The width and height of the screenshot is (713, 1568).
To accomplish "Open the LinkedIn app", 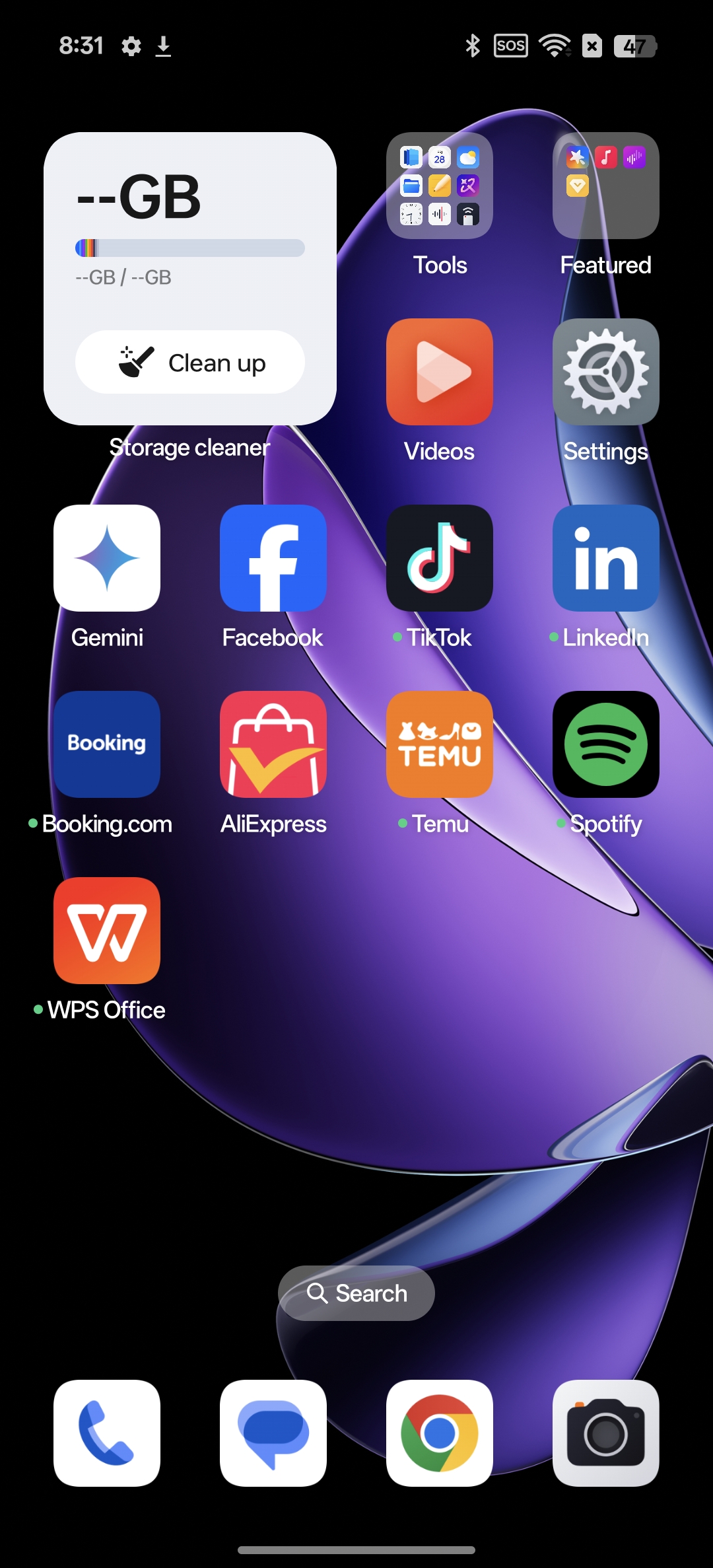I will click(606, 558).
